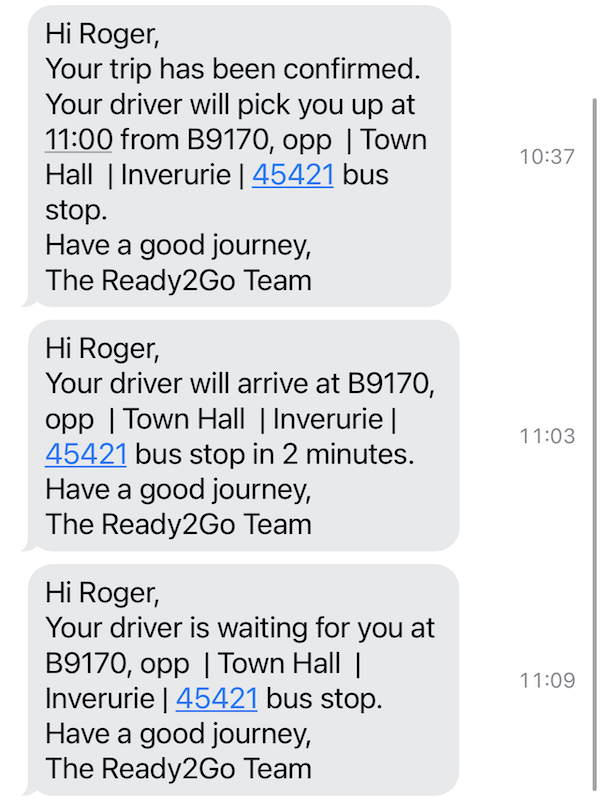
Task: Open 45421 link in arrive in 2 minutes message
Action: tap(86, 454)
